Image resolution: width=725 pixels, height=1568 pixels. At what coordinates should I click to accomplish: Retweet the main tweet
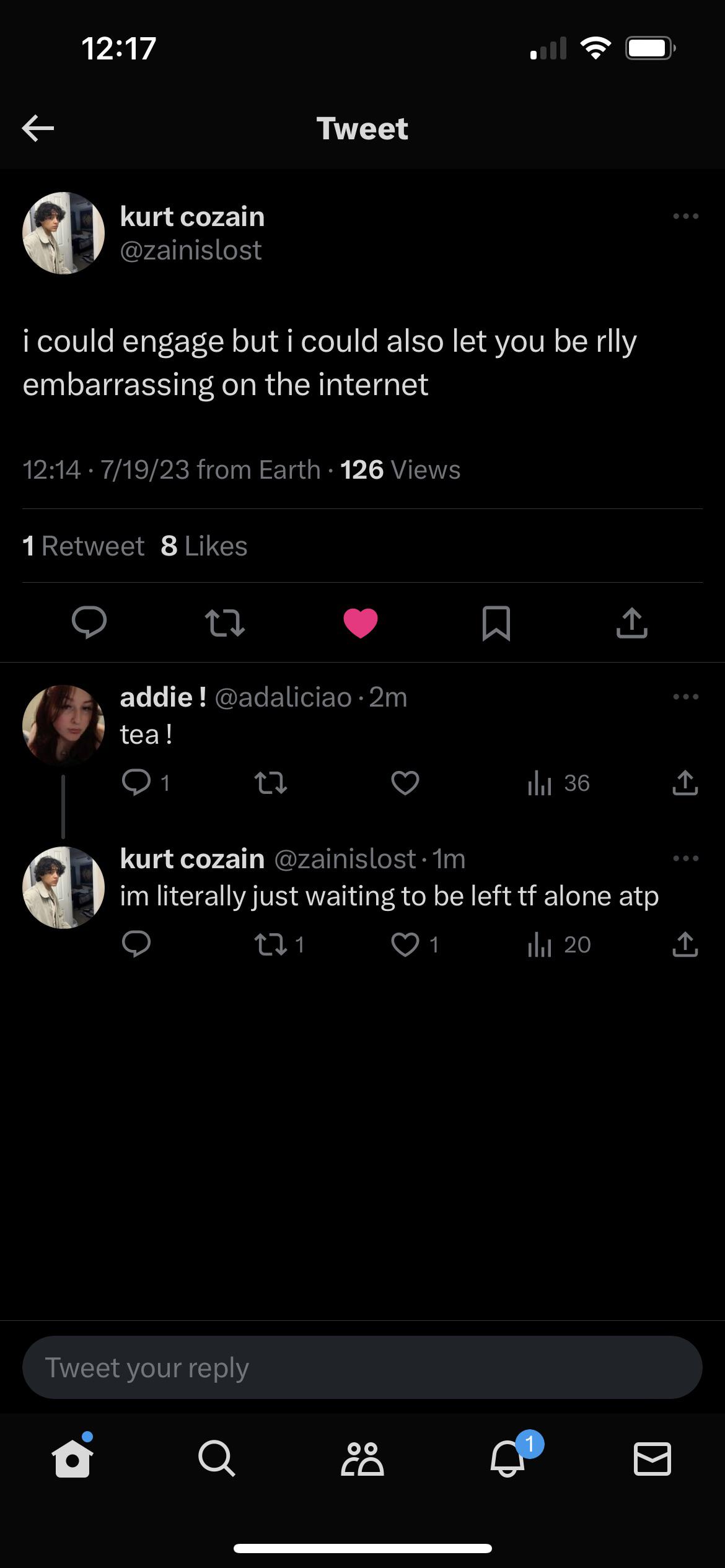pos(225,622)
